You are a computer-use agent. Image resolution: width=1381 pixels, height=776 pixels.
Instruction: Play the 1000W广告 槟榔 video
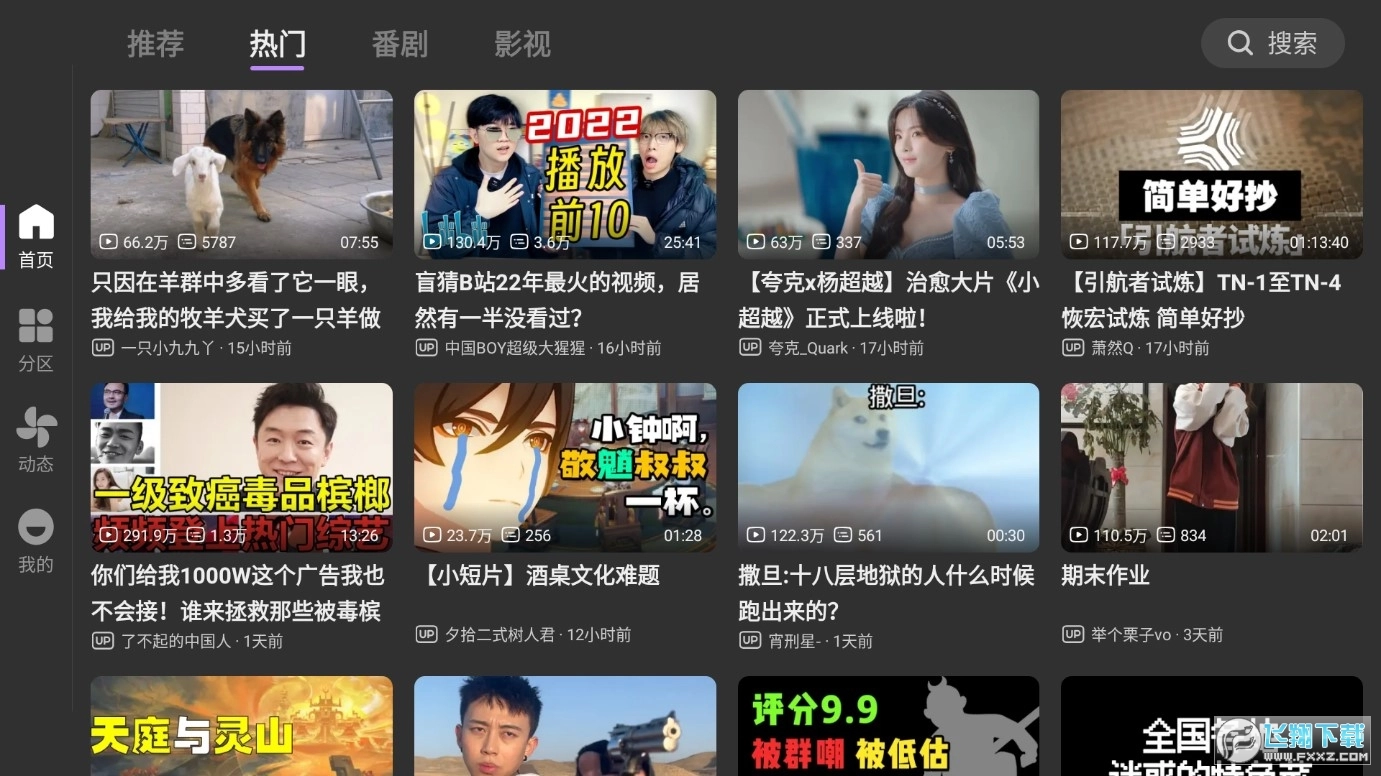[x=241, y=467]
